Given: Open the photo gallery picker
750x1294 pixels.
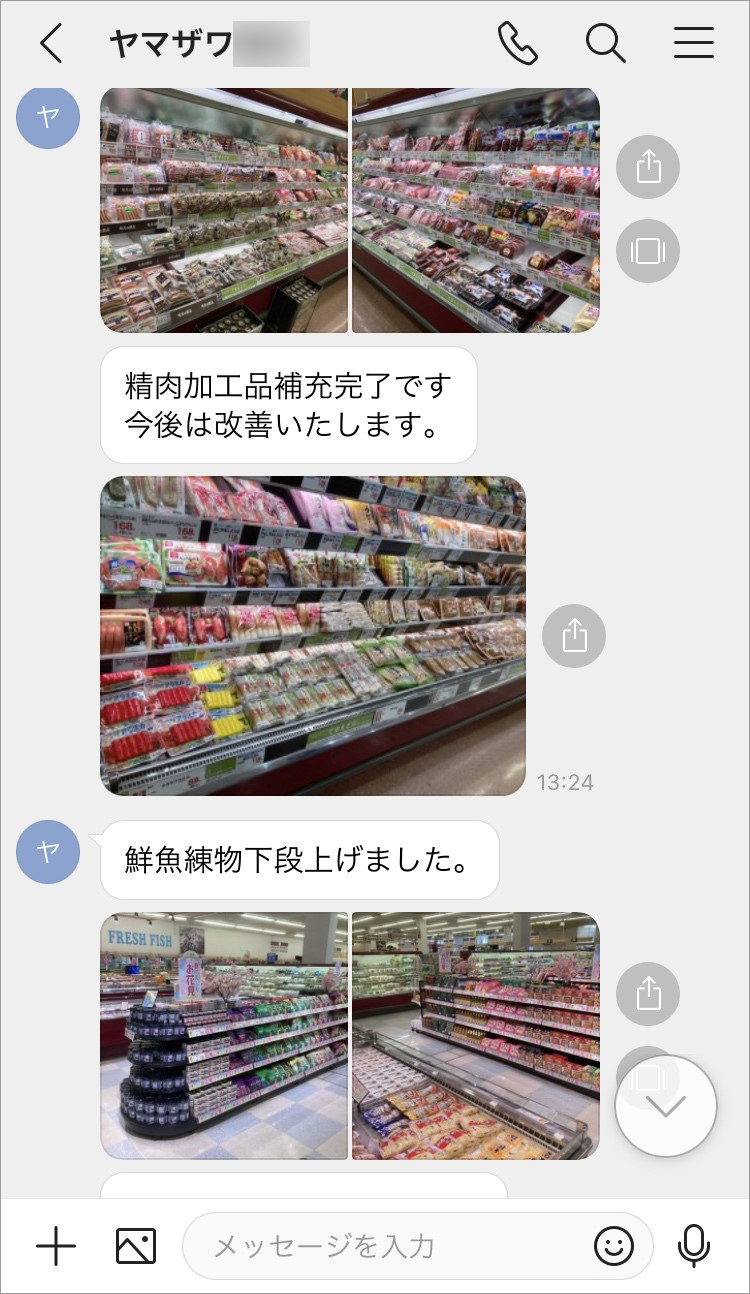Looking at the screenshot, I should coord(136,1246).
